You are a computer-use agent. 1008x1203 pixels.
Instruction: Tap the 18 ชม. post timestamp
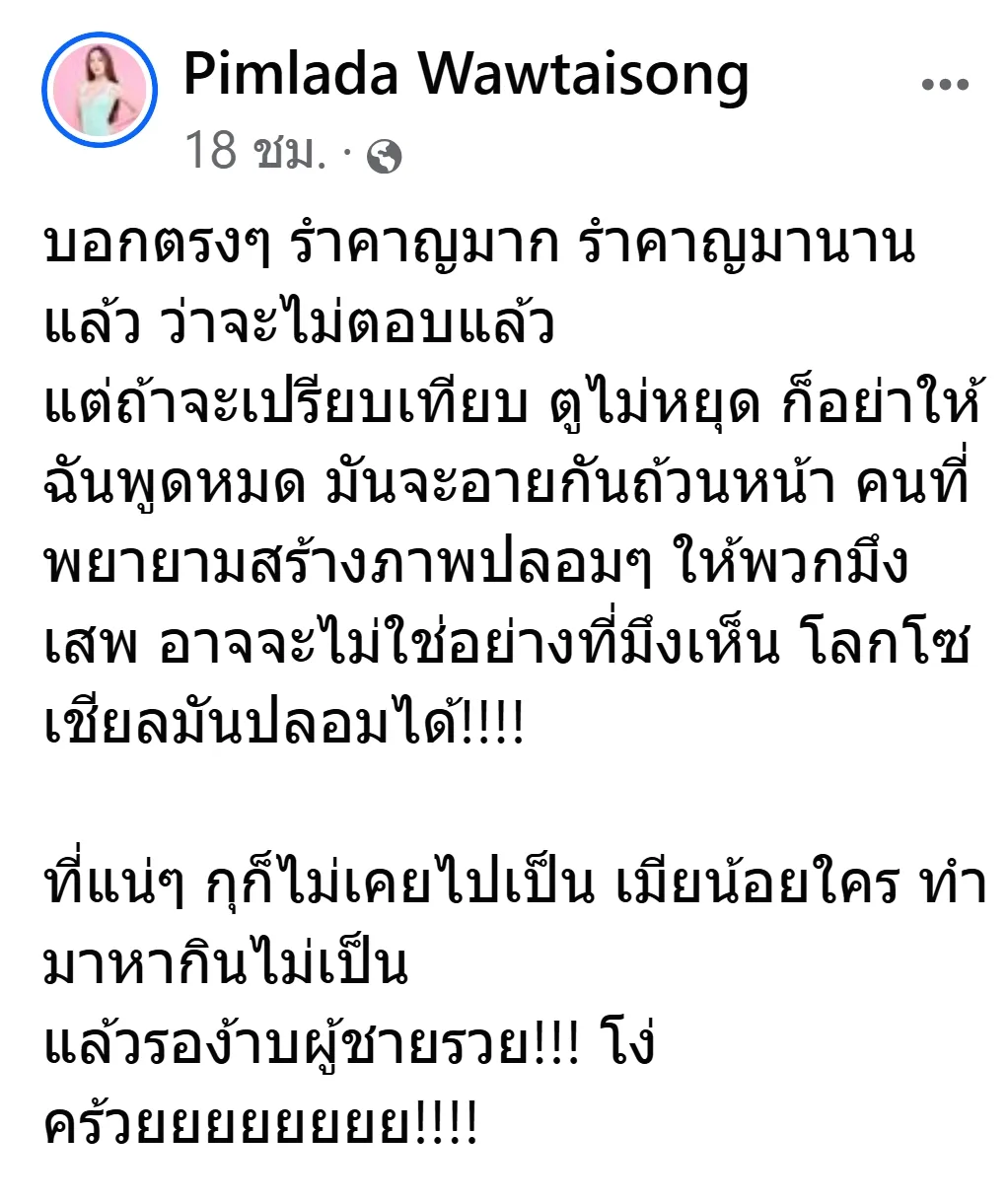tap(254, 150)
